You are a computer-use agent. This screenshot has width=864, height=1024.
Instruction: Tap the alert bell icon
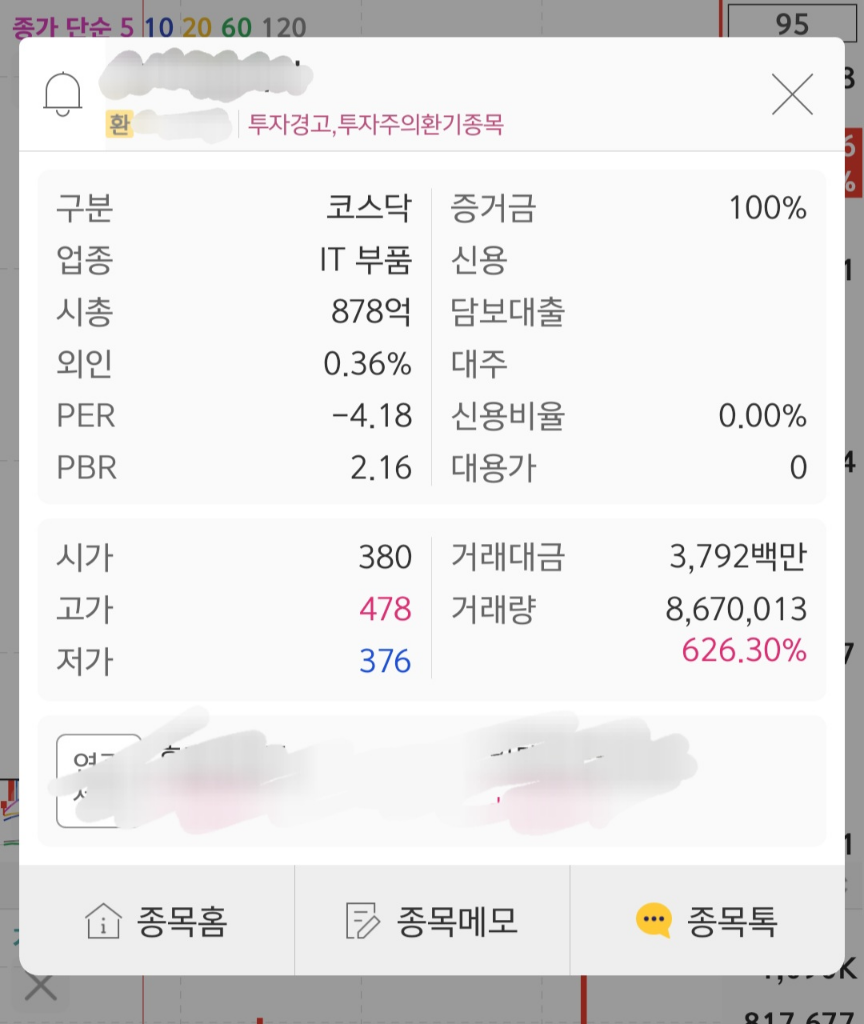(x=63, y=94)
